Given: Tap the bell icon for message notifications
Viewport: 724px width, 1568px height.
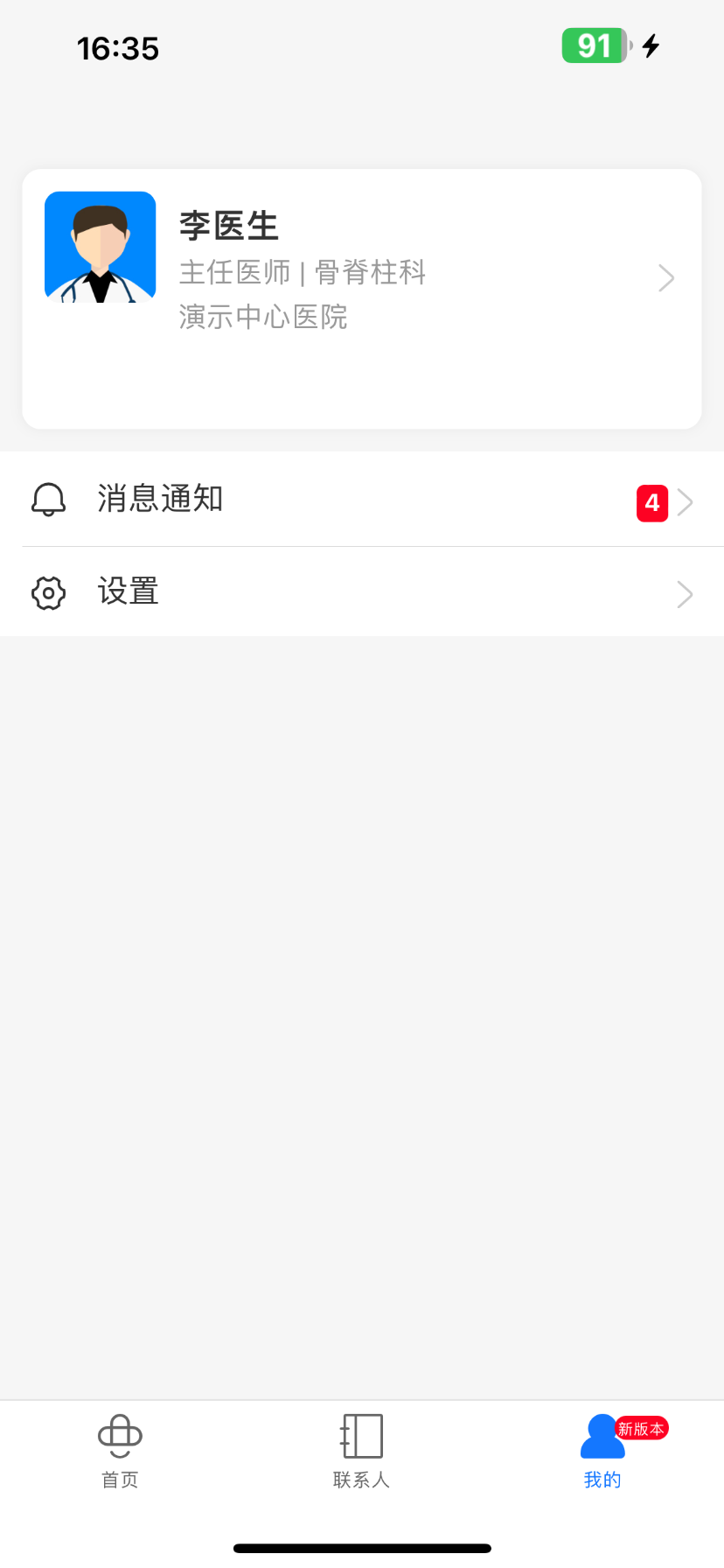Looking at the screenshot, I should (48, 499).
